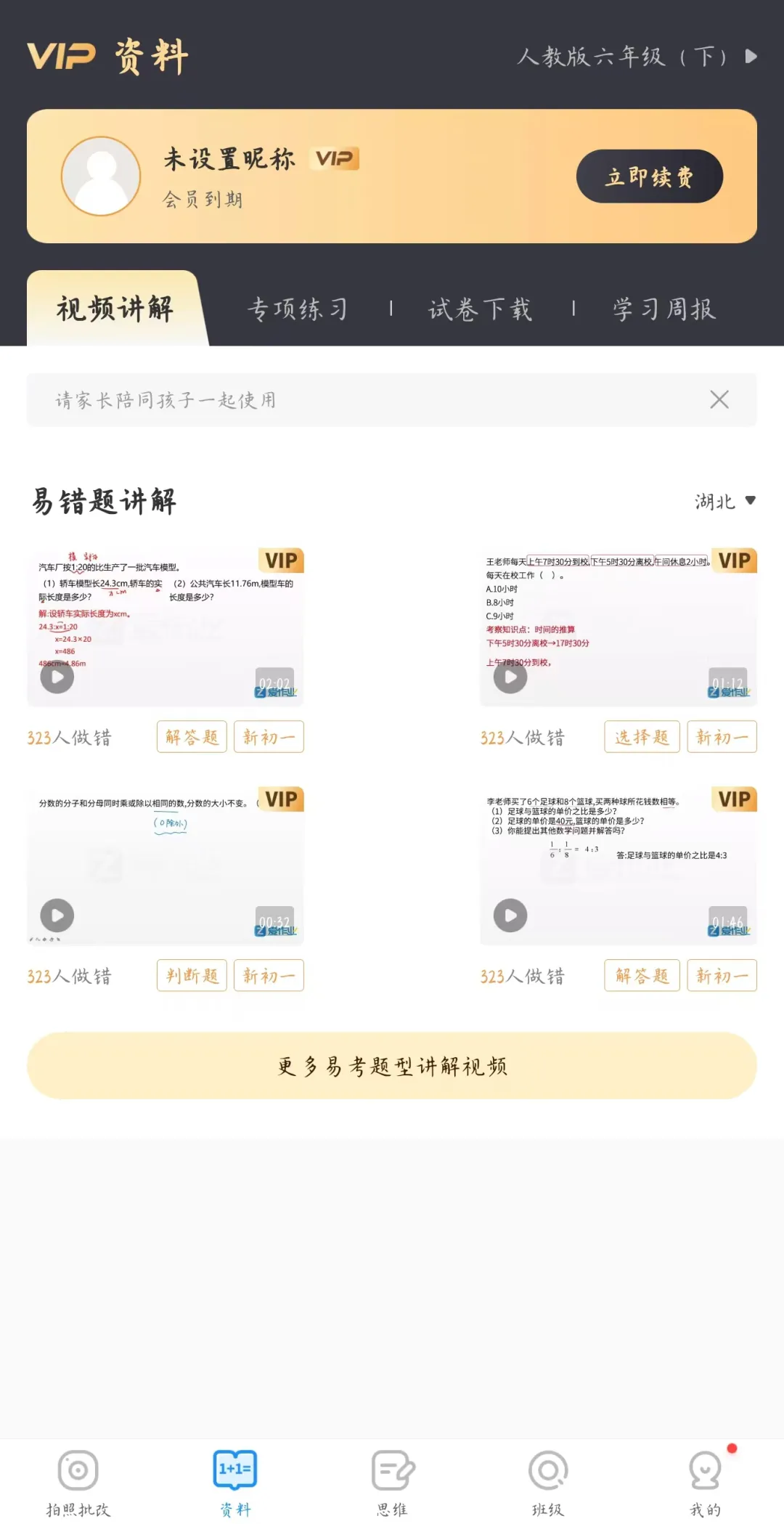Switch to the 专项练习 tab
The image size is (784, 1524).
298,309
